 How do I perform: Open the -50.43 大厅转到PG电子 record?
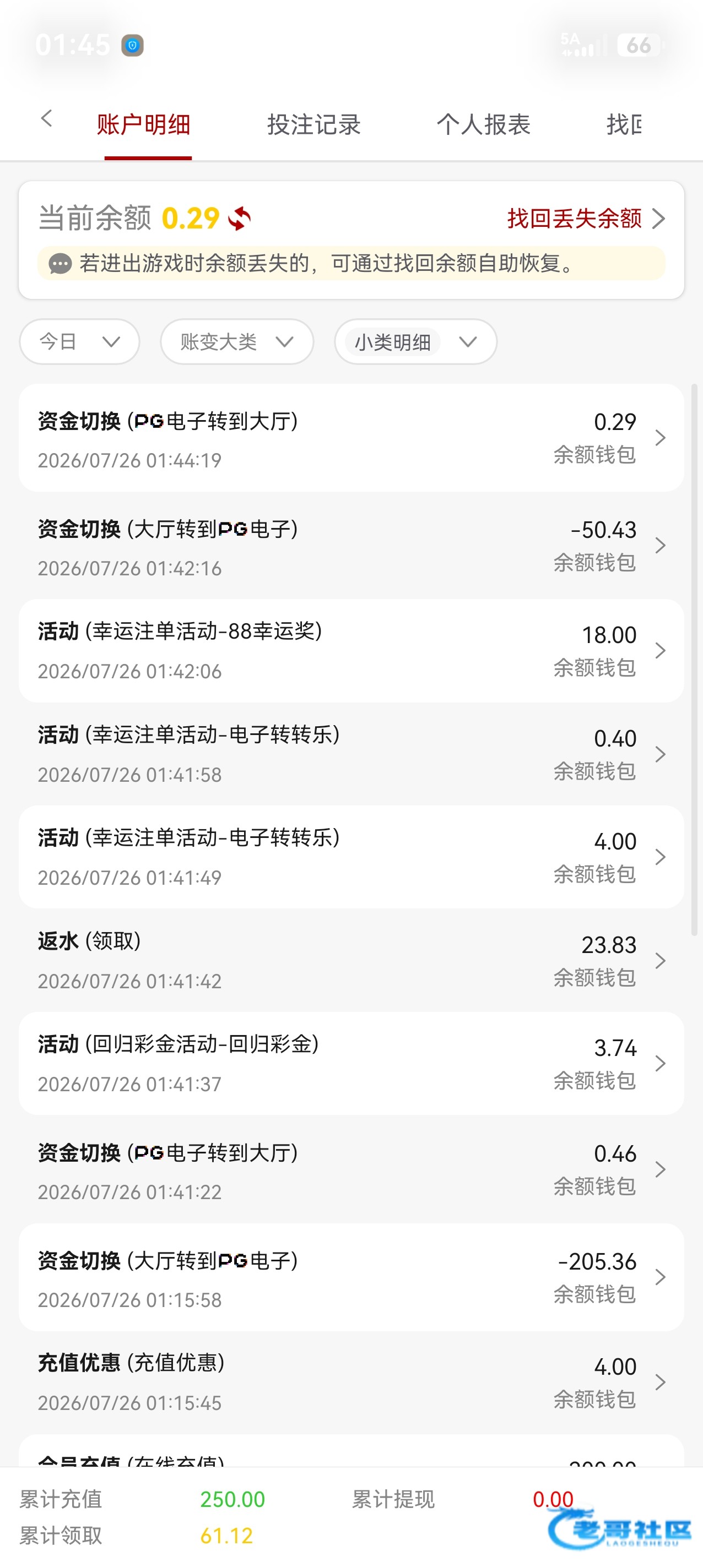pos(351,546)
